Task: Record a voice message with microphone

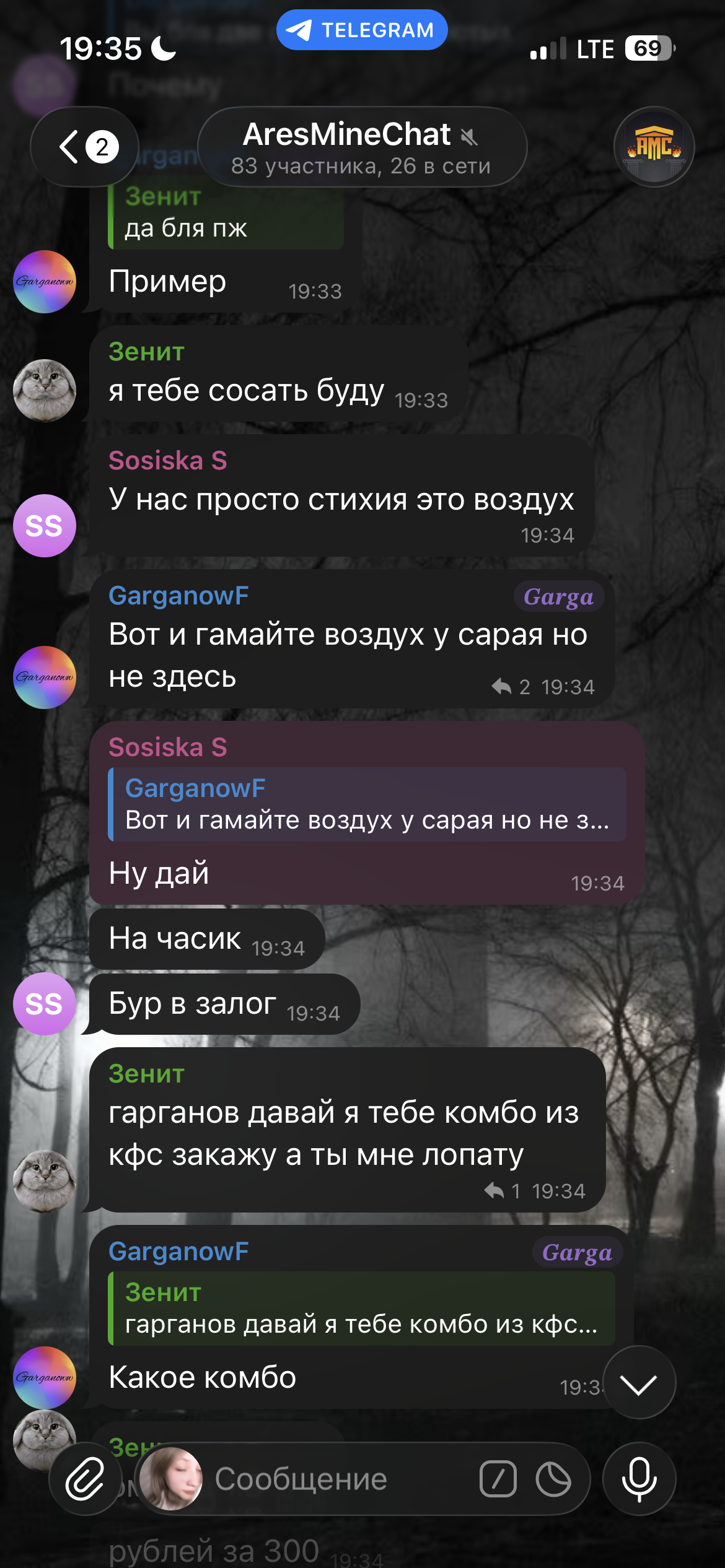Action: [x=639, y=1478]
